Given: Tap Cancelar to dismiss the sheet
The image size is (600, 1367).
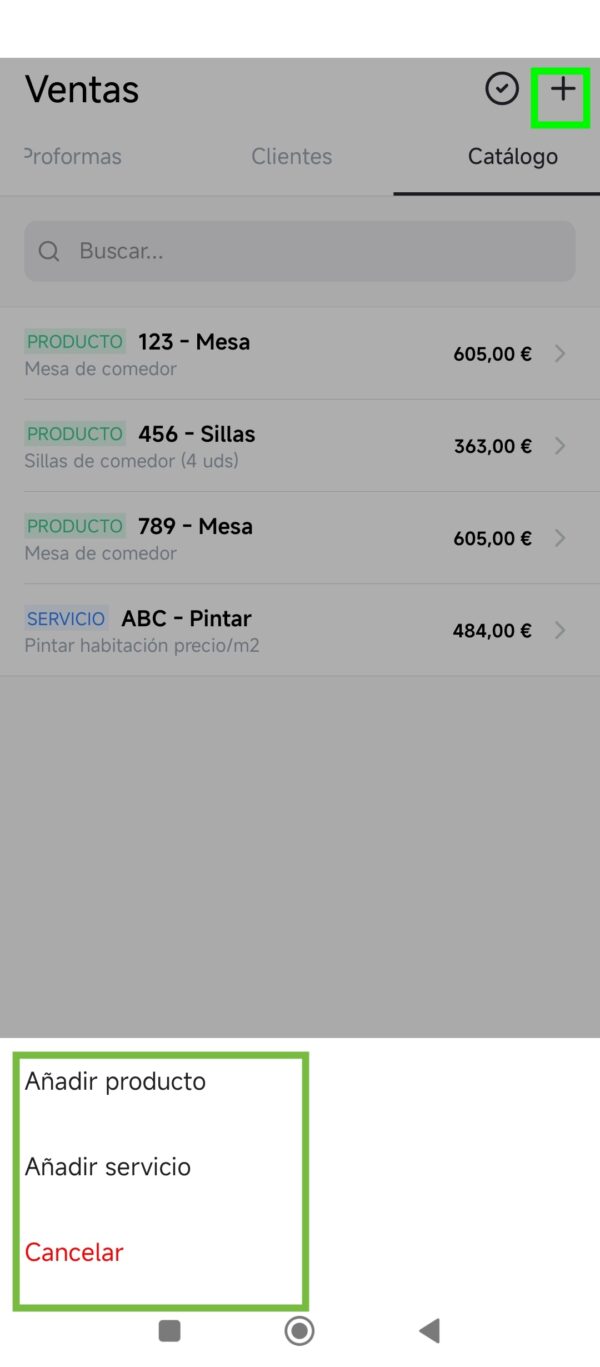Looking at the screenshot, I should coord(74,1252).
